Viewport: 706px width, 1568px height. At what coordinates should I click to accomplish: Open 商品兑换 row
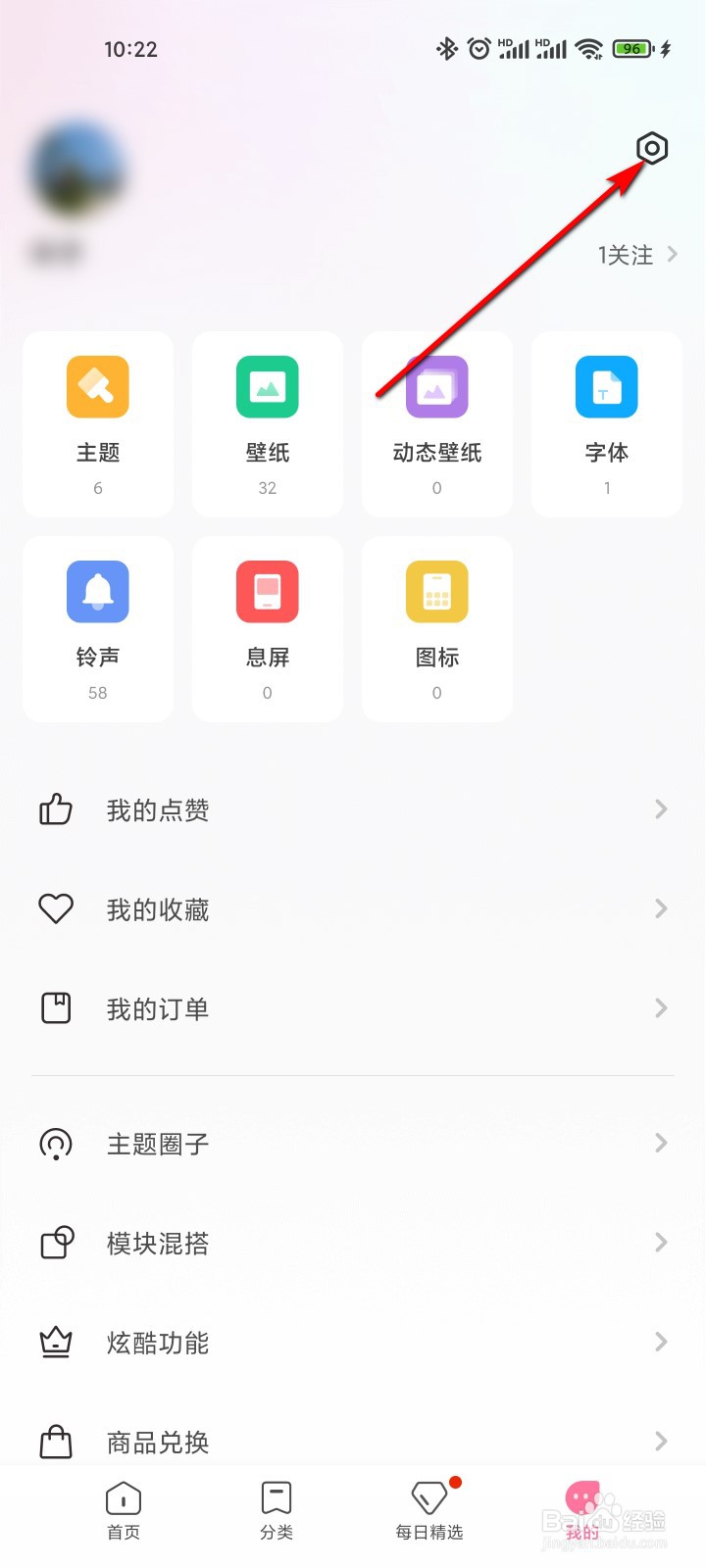pyautogui.click(x=353, y=1442)
